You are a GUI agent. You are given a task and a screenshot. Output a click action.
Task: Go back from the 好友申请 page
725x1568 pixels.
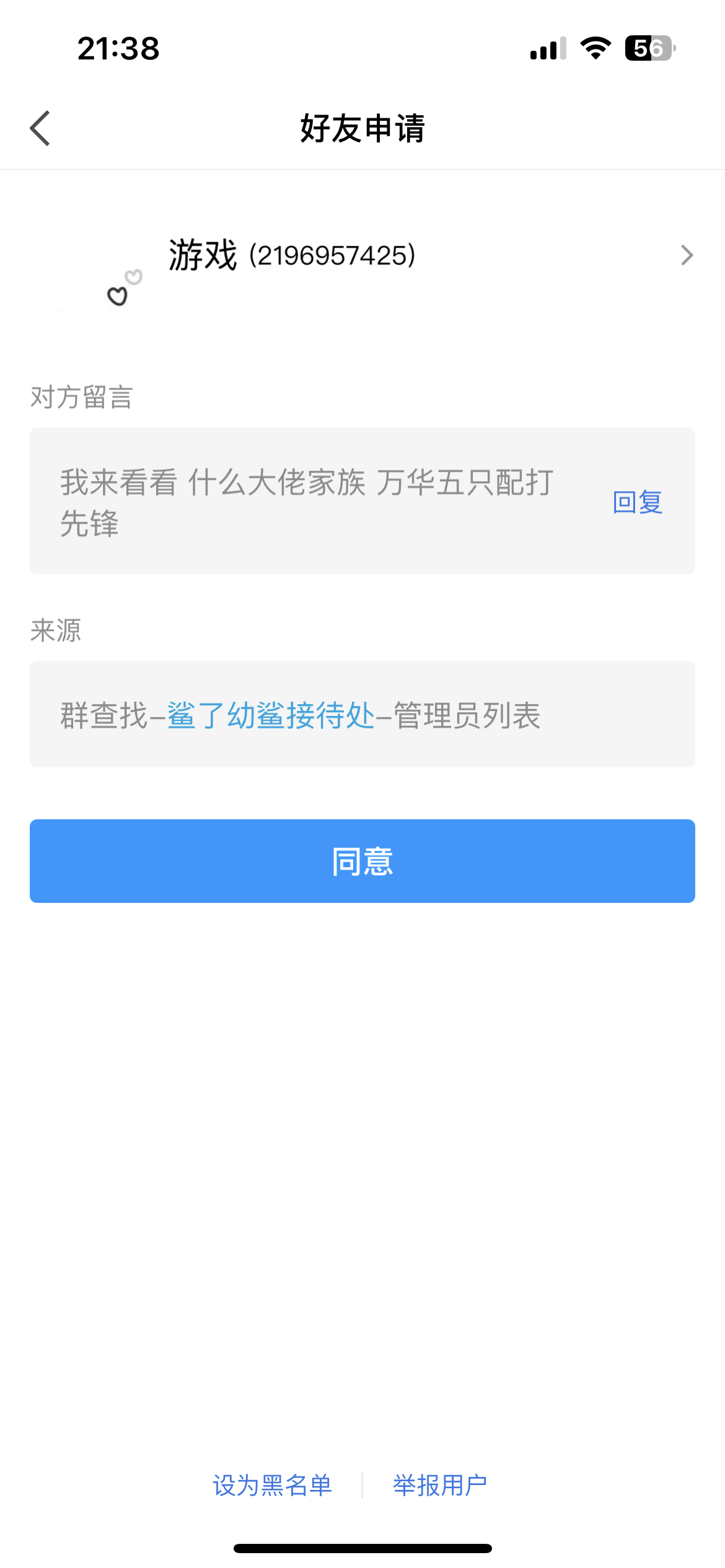pos(40,128)
